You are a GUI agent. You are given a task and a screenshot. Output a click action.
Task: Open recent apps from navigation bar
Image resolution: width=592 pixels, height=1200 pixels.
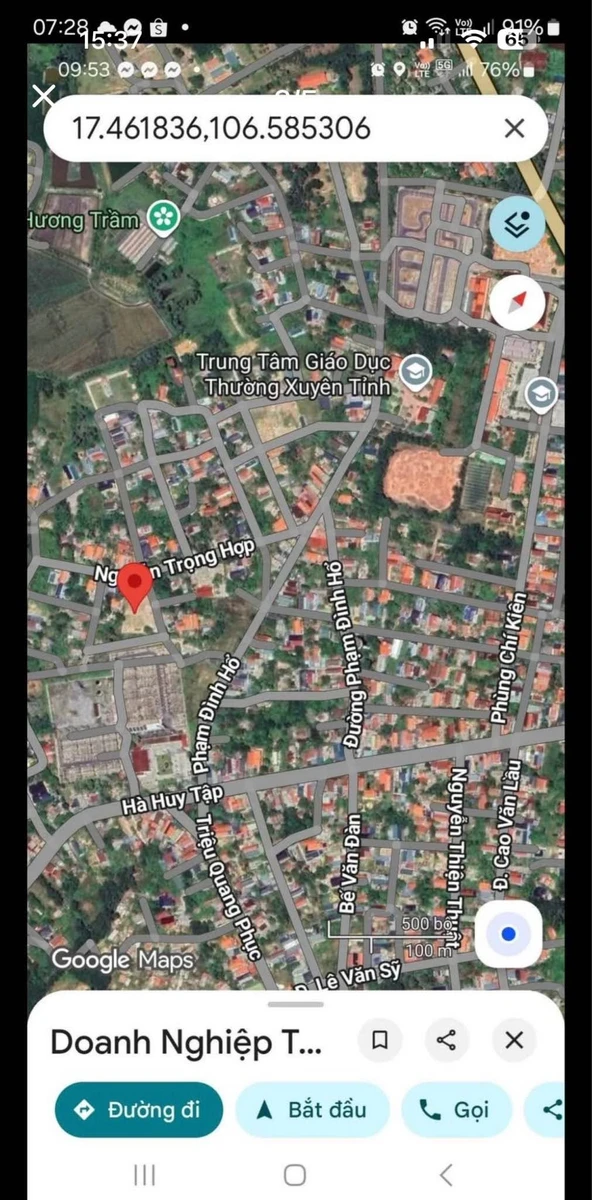click(x=145, y=1174)
